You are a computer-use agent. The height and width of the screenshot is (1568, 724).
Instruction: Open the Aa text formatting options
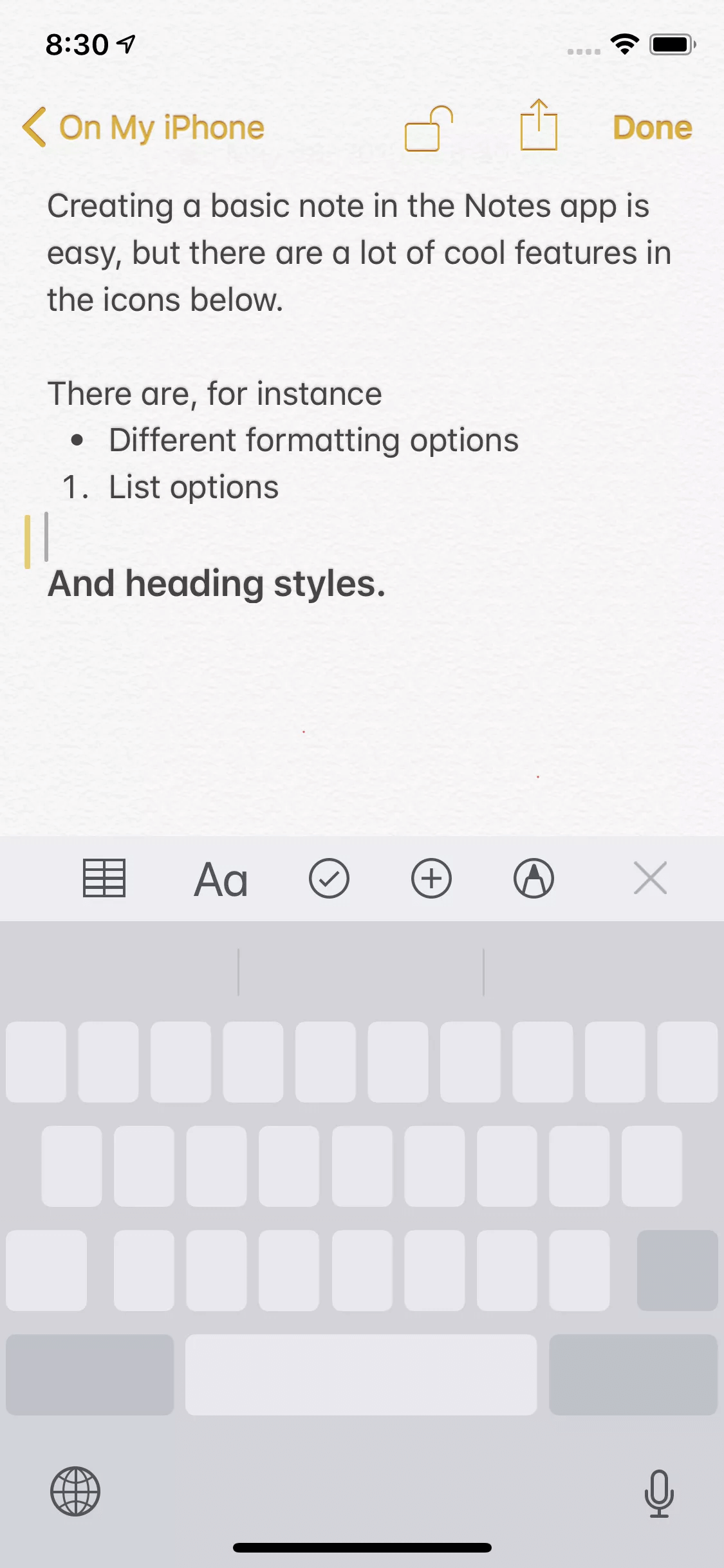click(x=221, y=880)
